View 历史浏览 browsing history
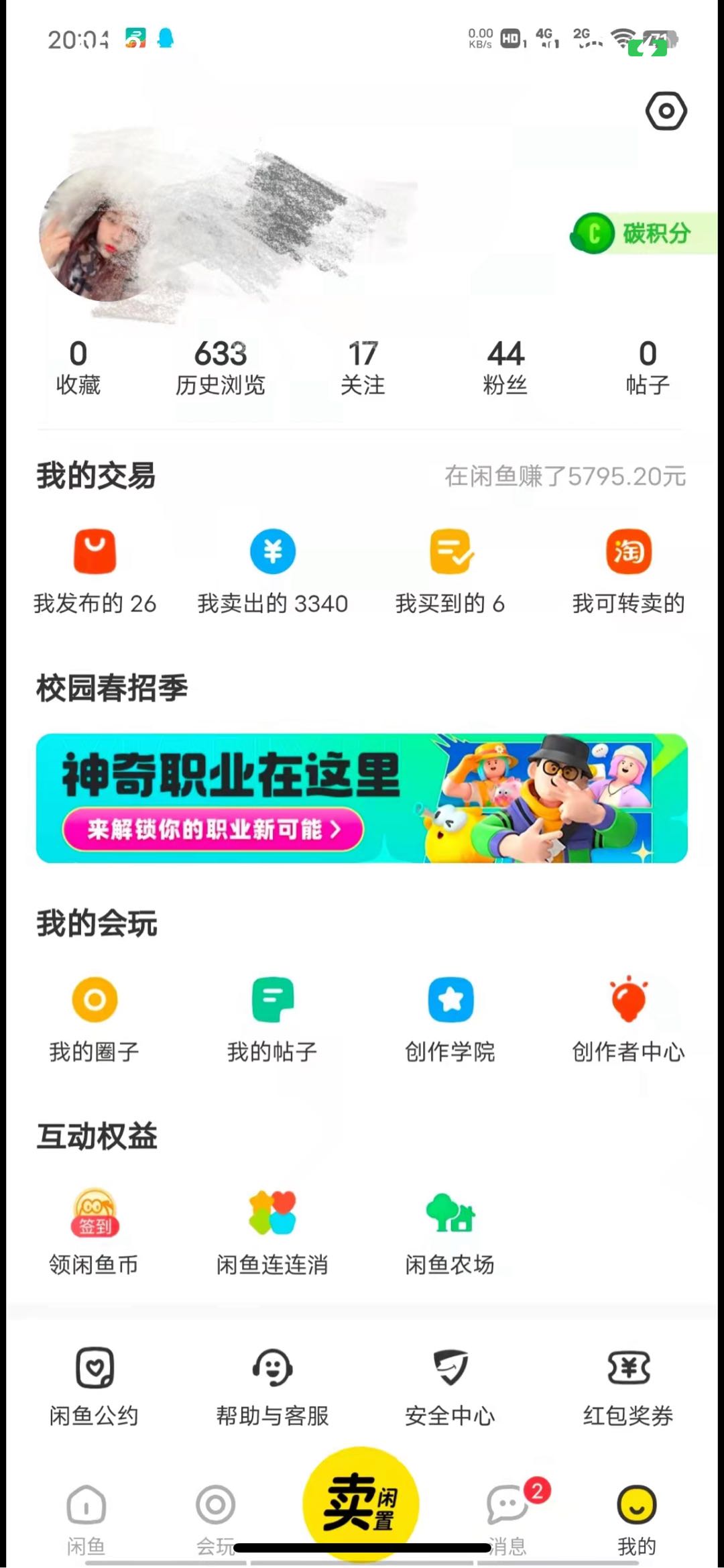The image size is (724, 1568). (221, 368)
